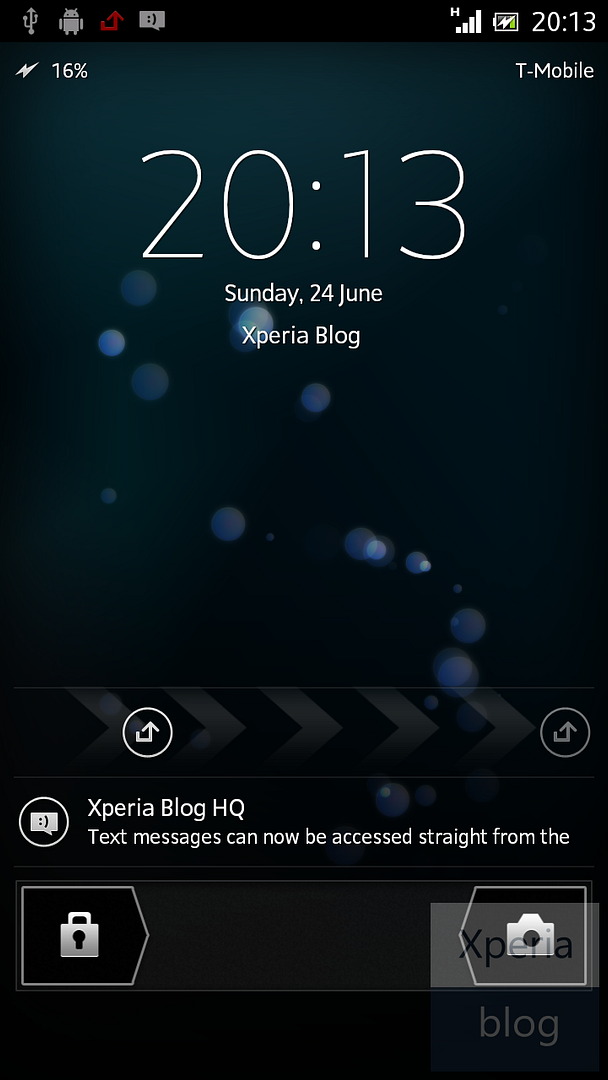
Task: Open the Xperia Blog HQ text message
Action: 303,822
